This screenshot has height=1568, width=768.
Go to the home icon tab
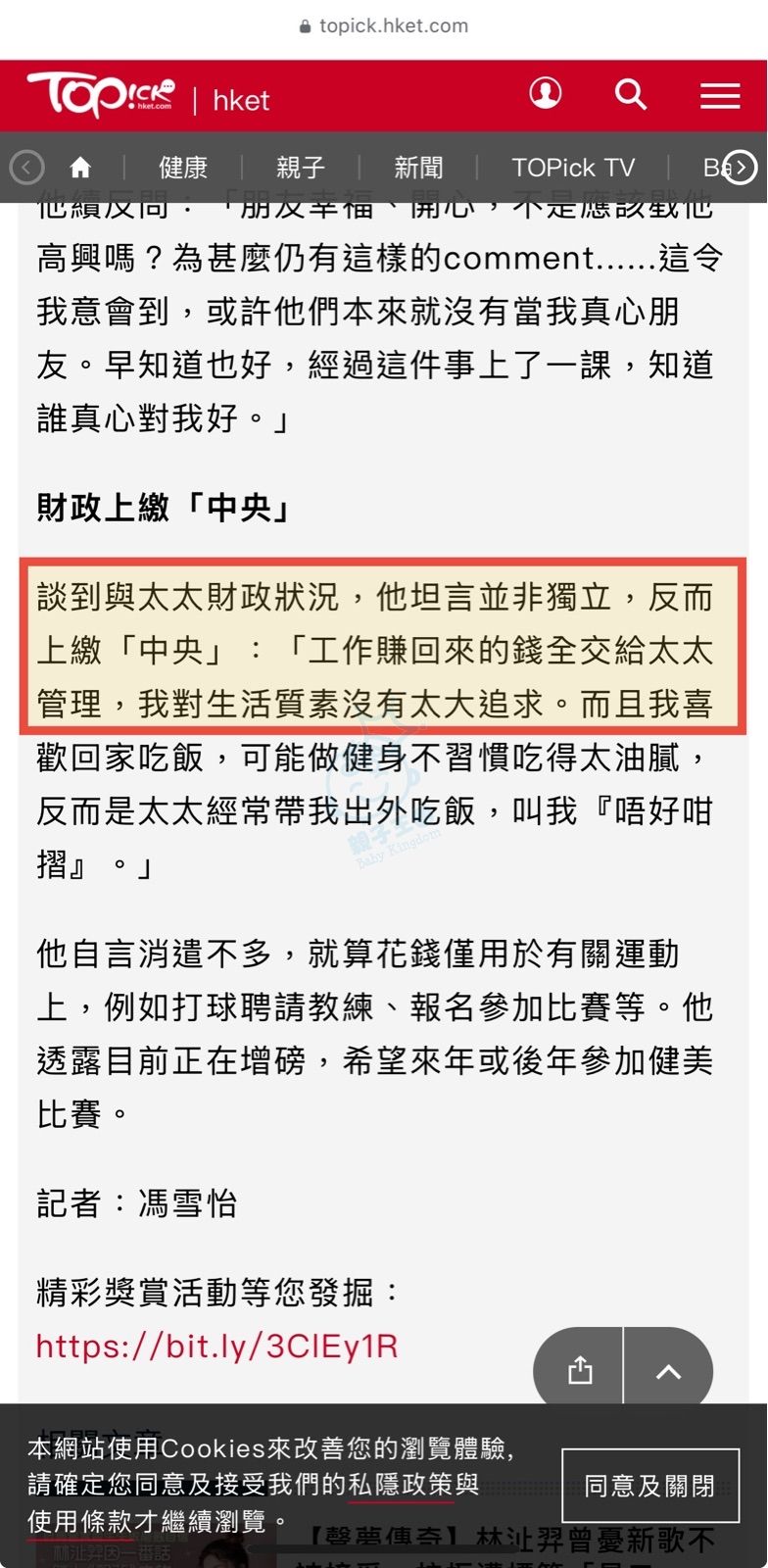(80, 168)
